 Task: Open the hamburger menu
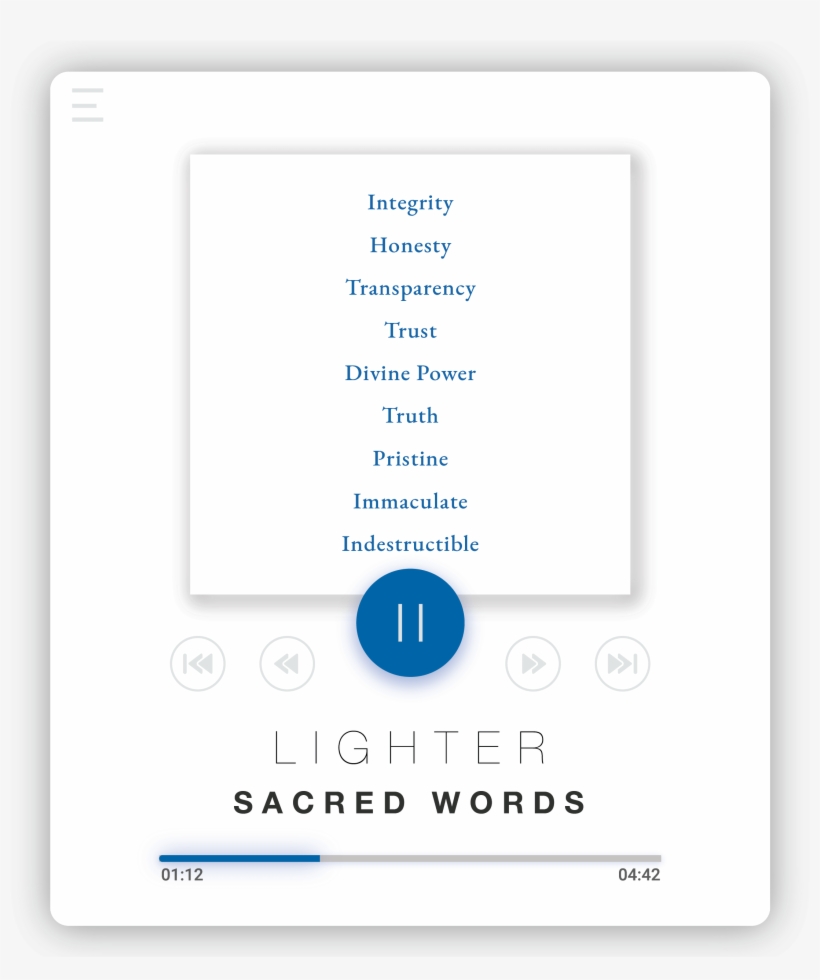pos(88,105)
